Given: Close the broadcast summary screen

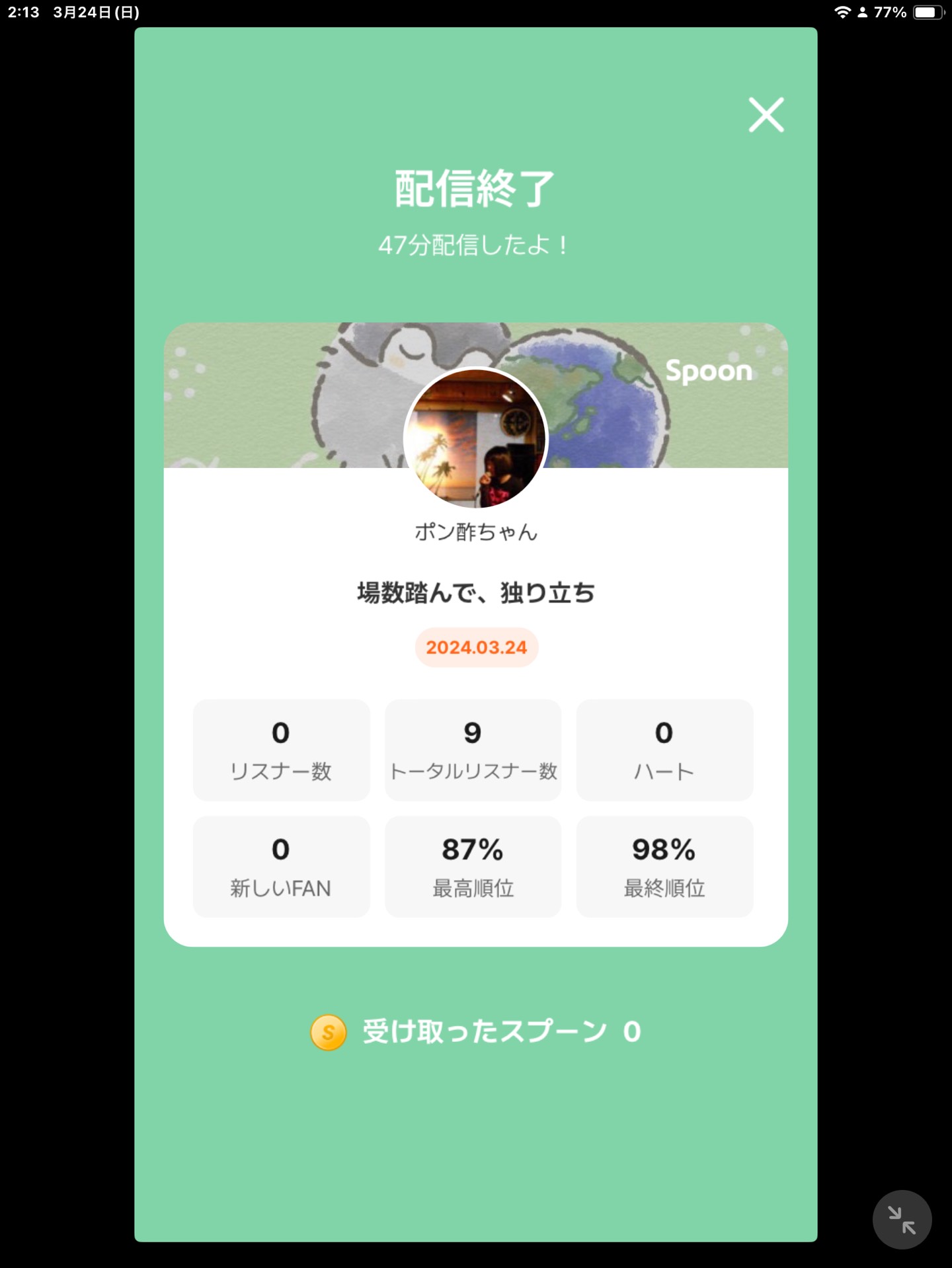Looking at the screenshot, I should tap(767, 115).
